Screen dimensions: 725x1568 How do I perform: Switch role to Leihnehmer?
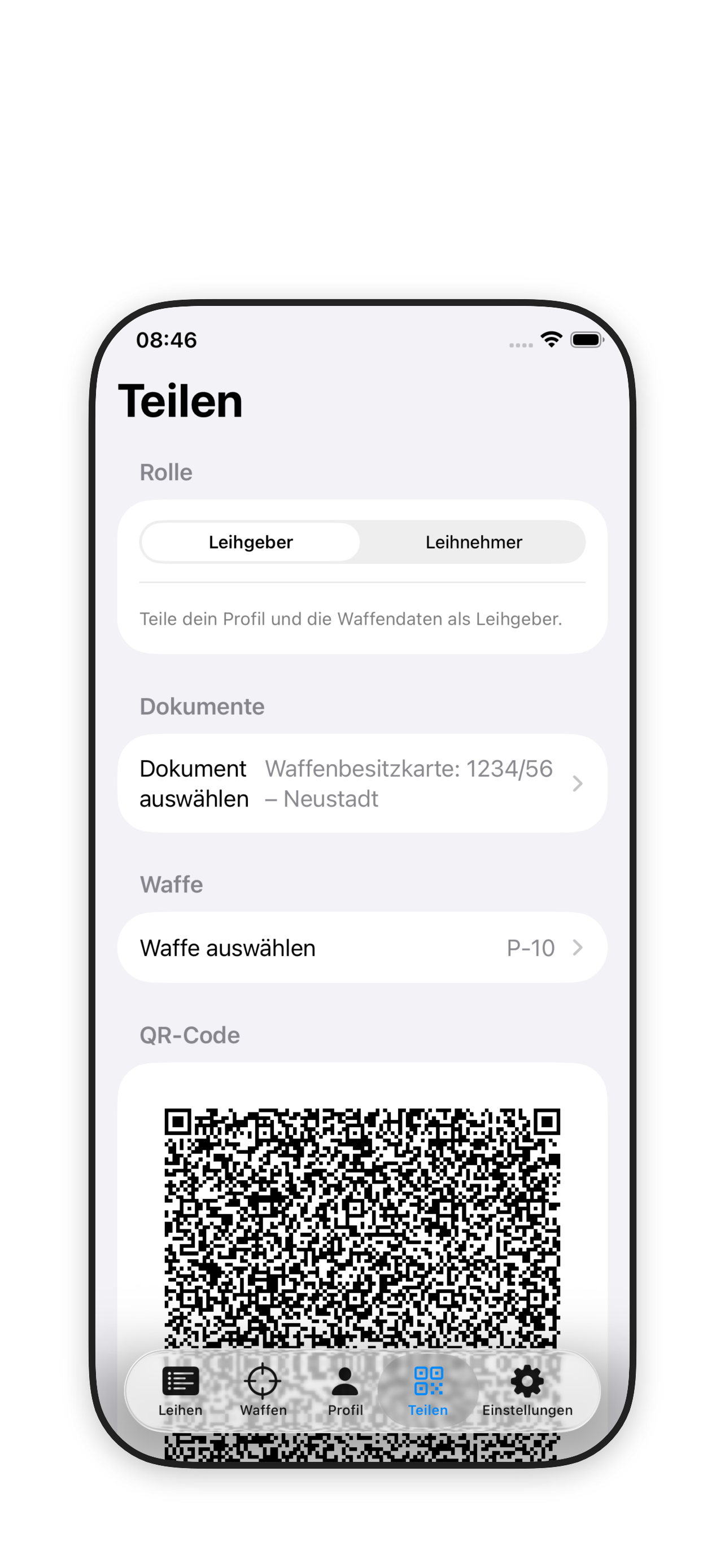tap(473, 542)
